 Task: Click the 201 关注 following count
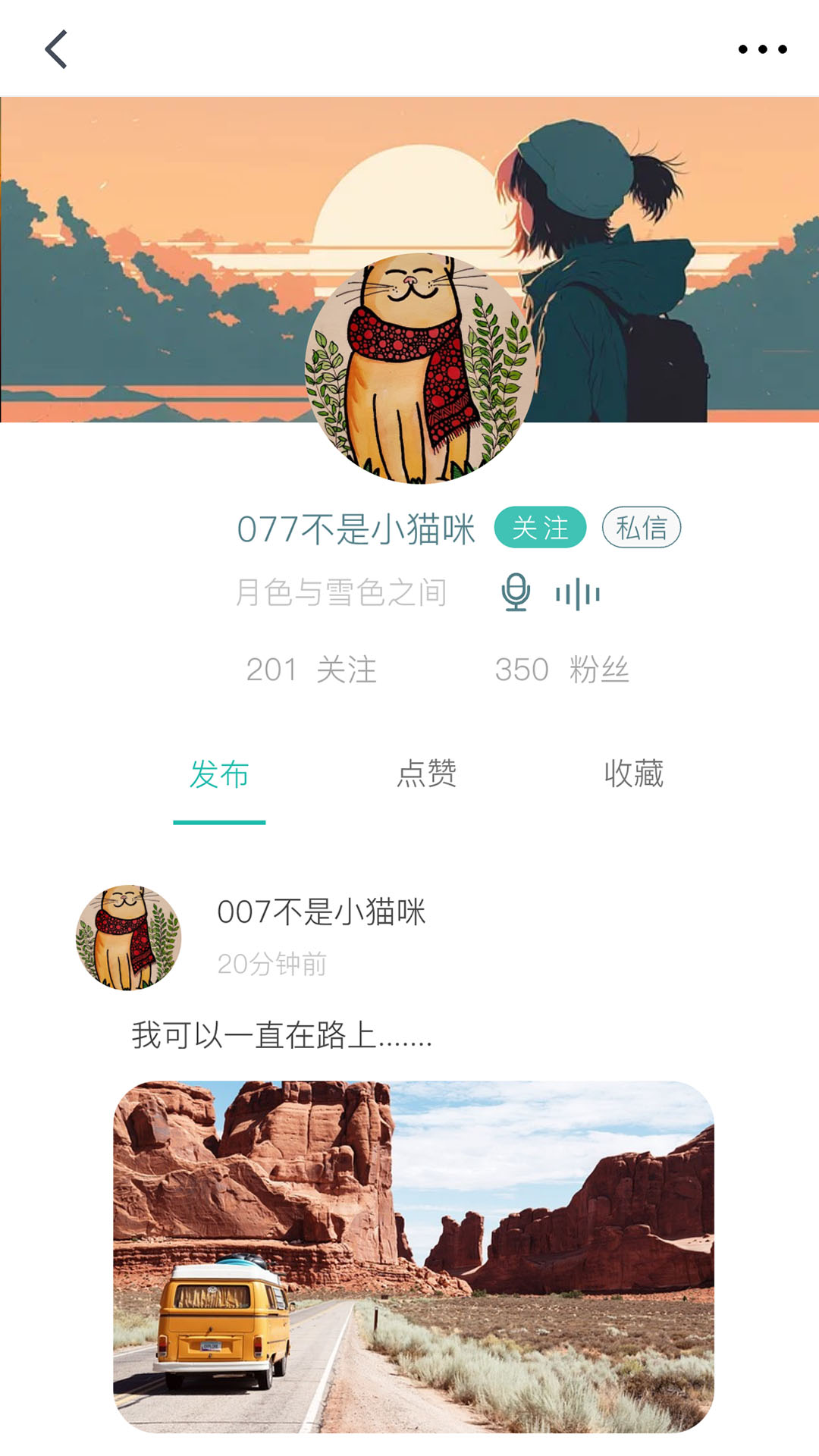(x=311, y=669)
